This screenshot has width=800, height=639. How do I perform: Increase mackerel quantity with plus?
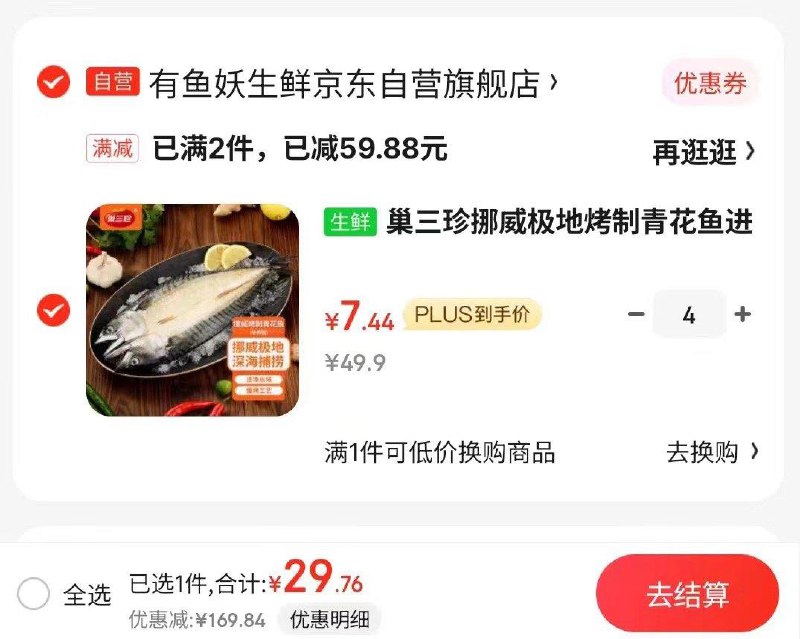[x=742, y=314]
